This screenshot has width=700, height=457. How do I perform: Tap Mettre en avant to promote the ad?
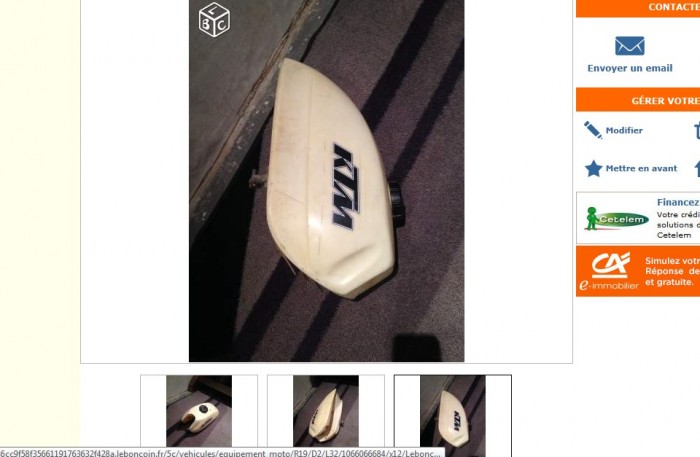click(x=640, y=169)
